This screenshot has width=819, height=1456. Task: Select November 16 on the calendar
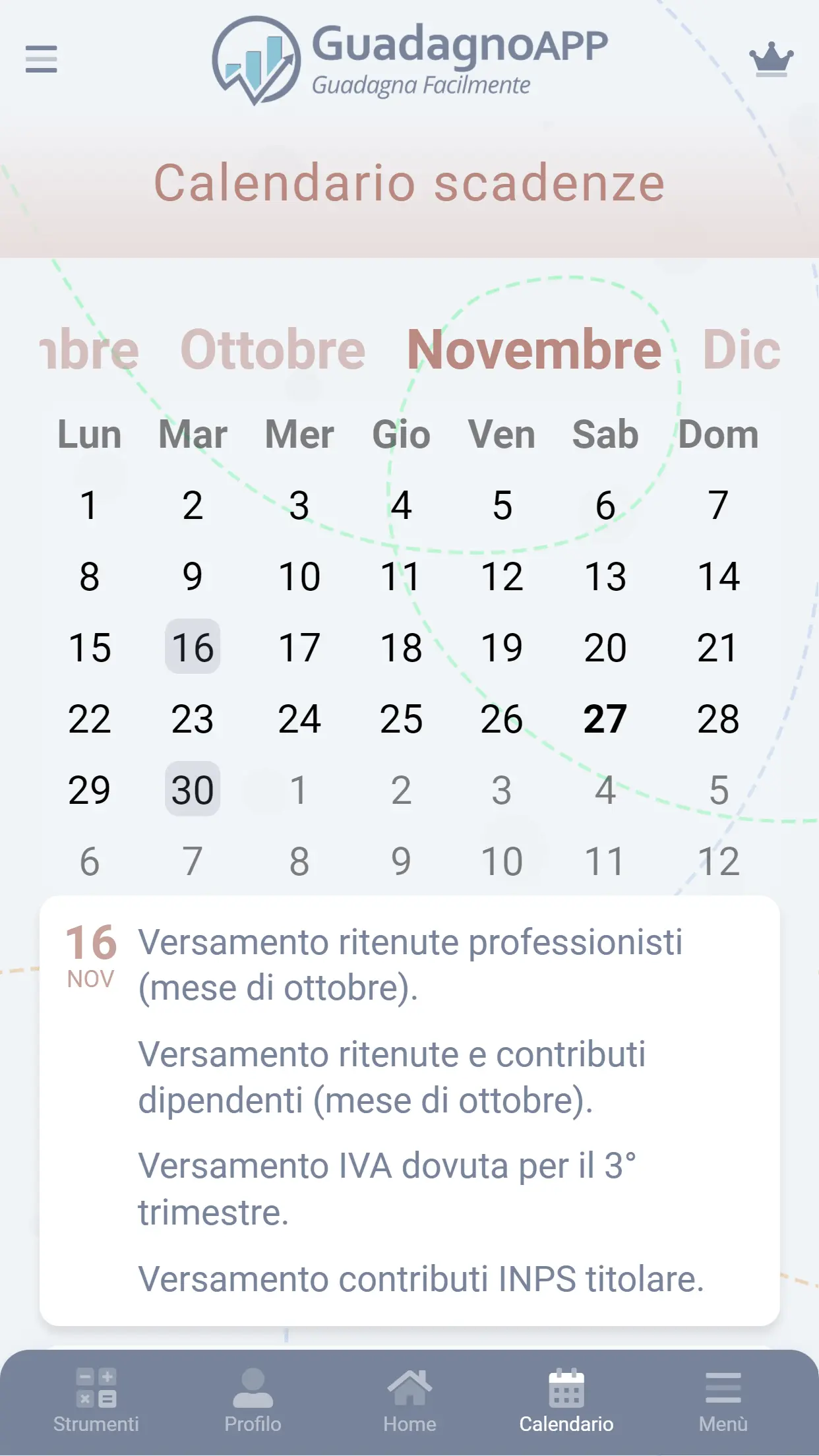tap(192, 647)
